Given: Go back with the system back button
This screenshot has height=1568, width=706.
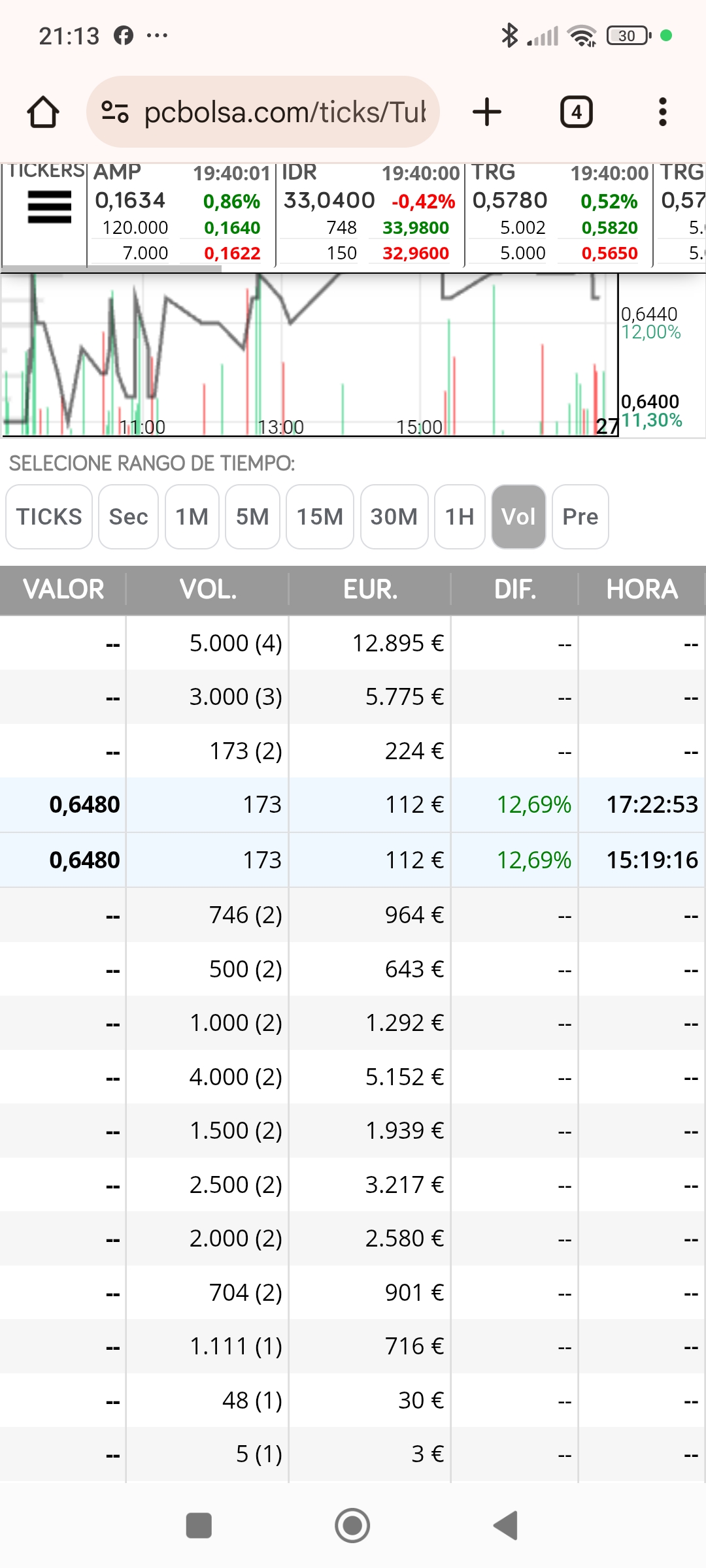Looking at the screenshot, I should [x=506, y=1526].
